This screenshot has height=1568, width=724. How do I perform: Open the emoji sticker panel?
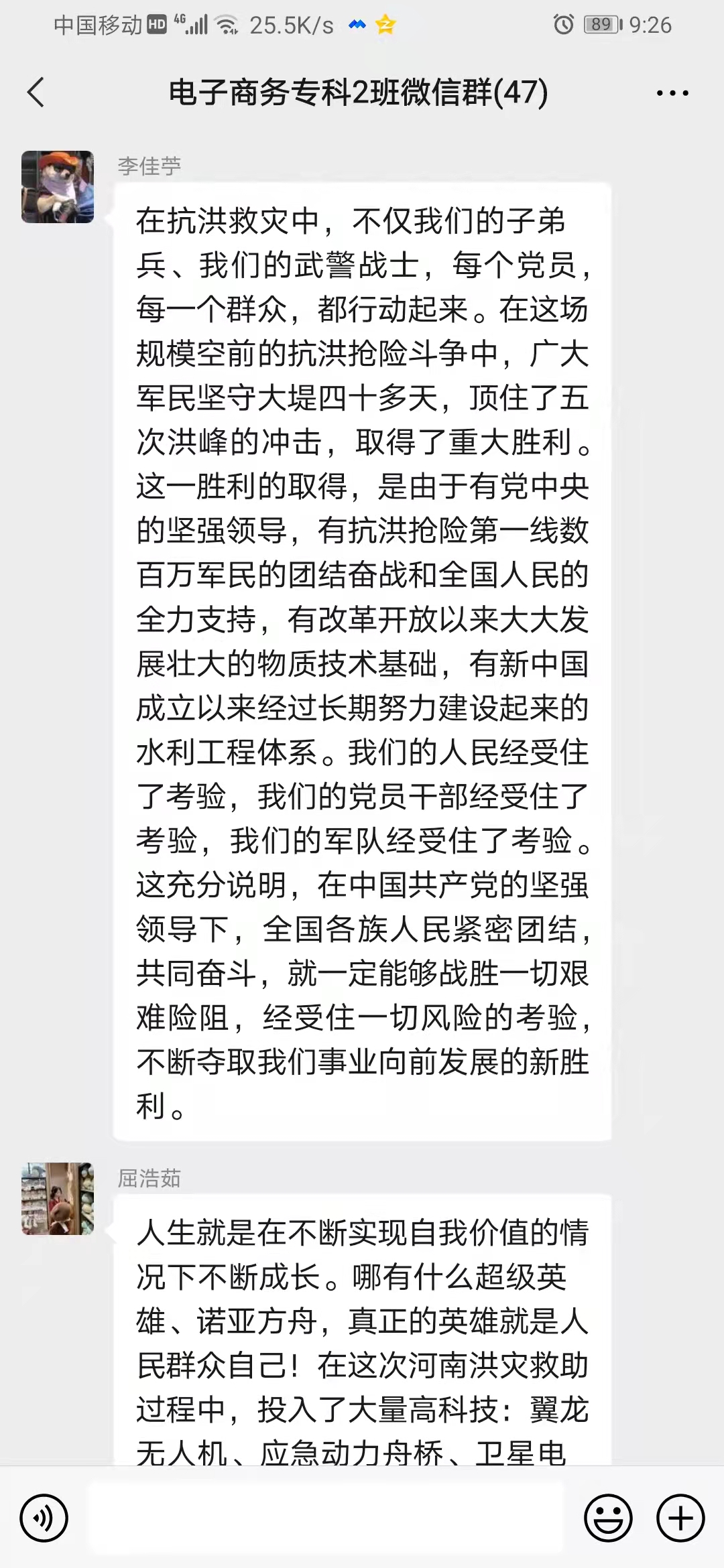pyautogui.click(x=608, y=1518)
